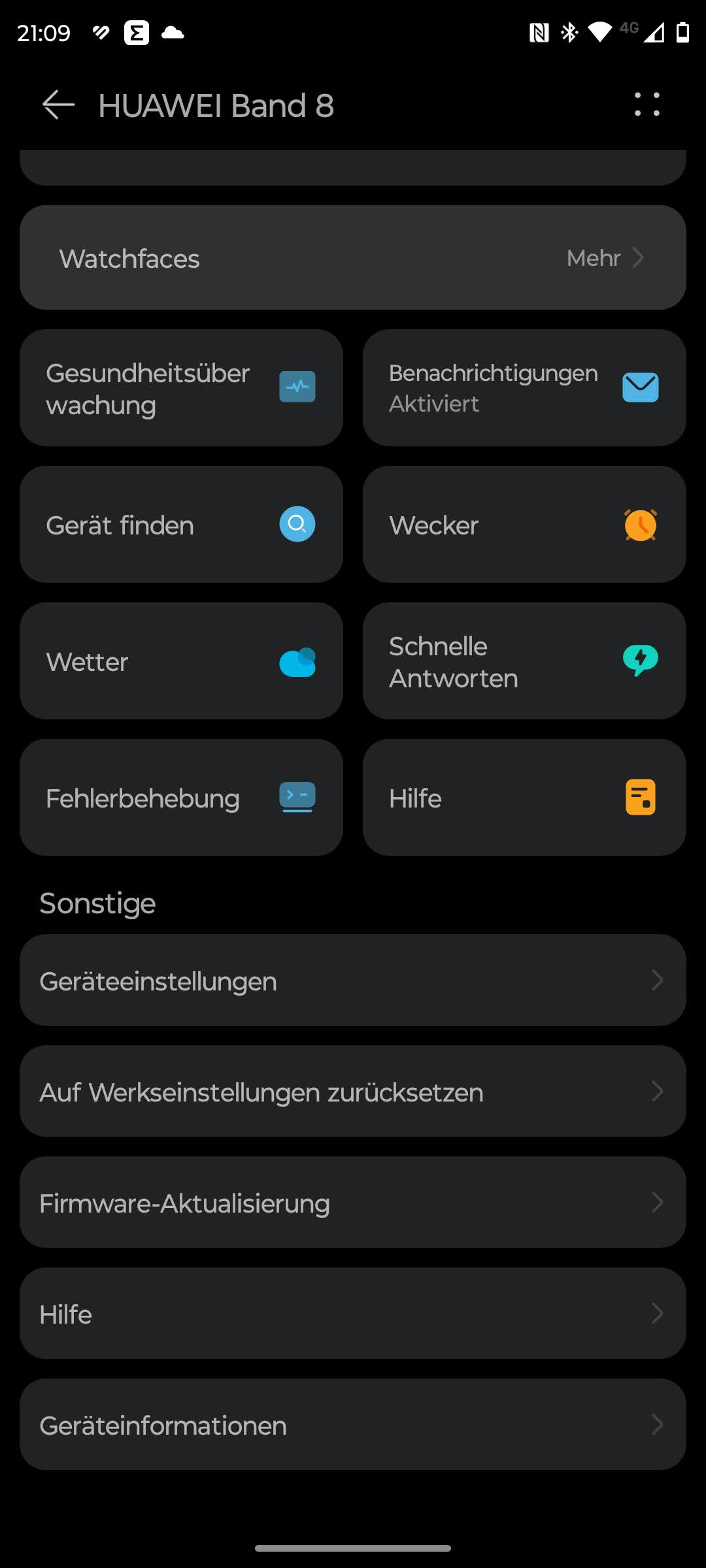
Task: Open the Hilfe row under Sonstige
Action: click(353, 1314)
